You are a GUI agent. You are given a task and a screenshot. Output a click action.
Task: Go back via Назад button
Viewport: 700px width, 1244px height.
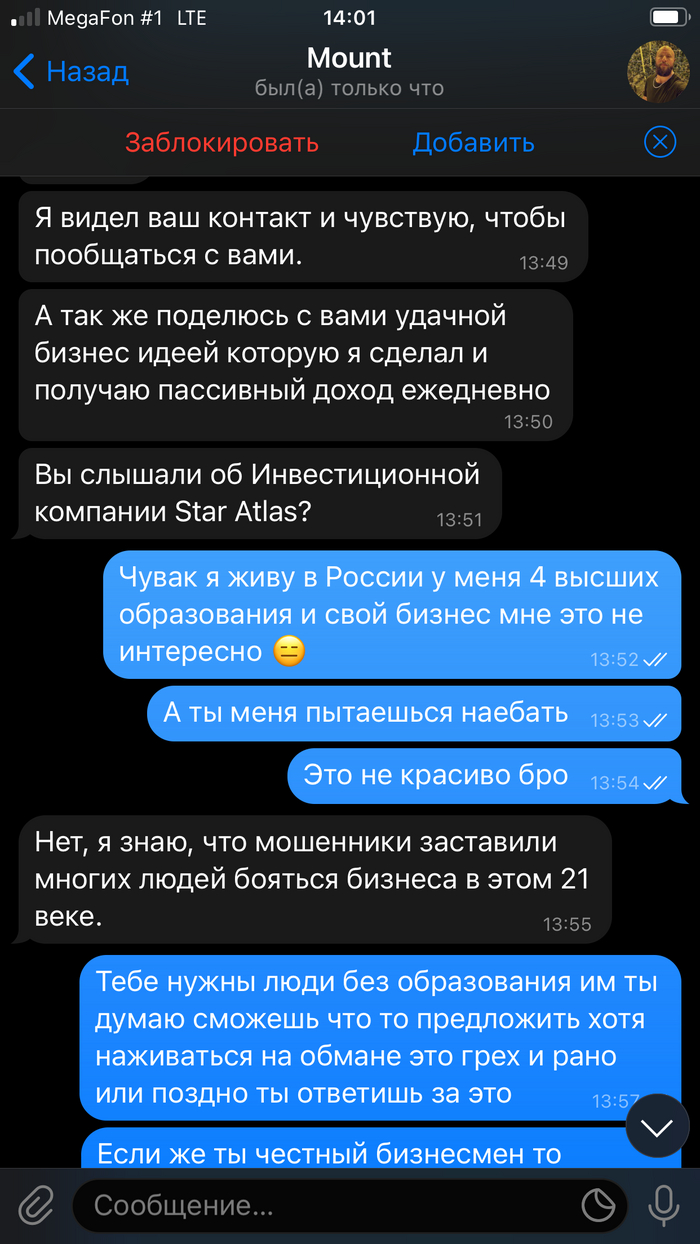70,72
